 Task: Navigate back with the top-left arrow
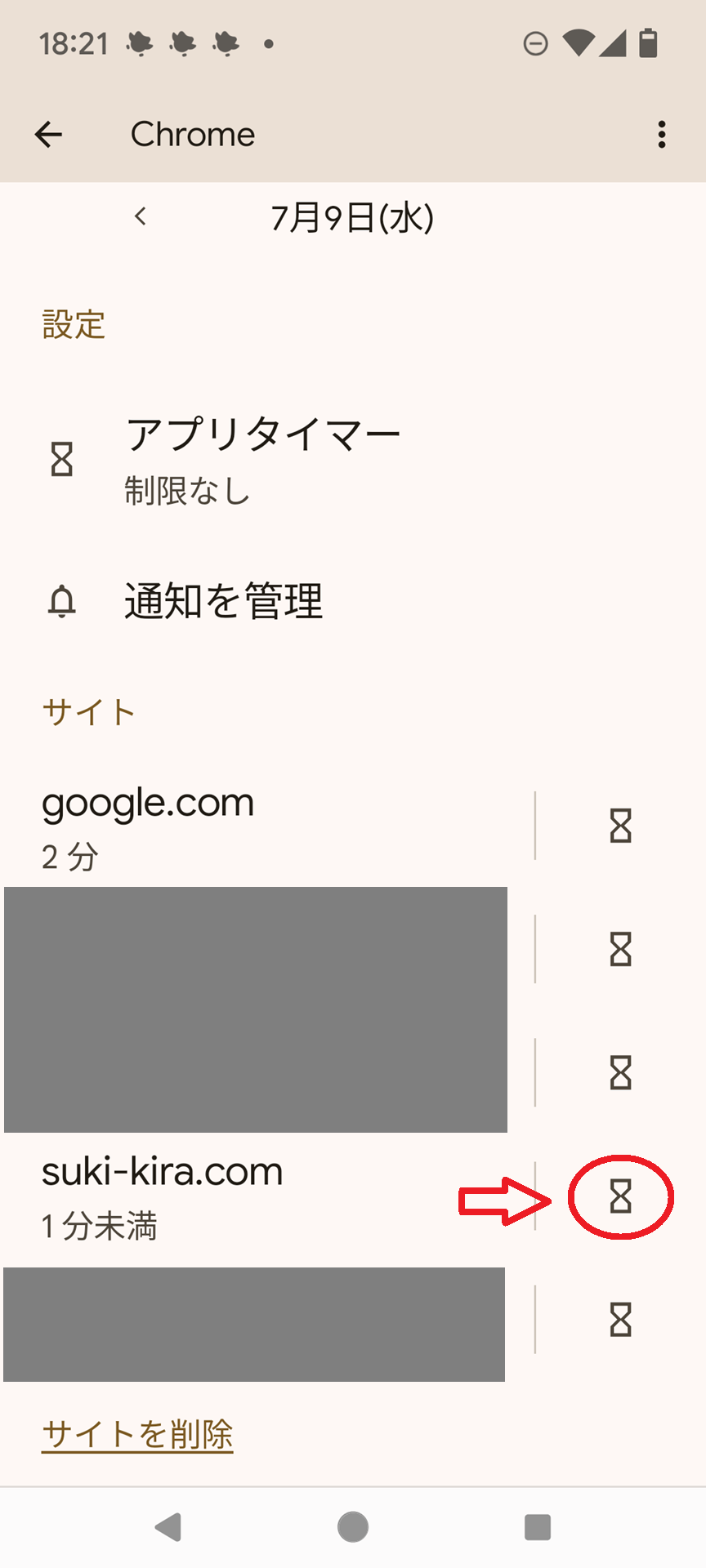coord(47,135)
